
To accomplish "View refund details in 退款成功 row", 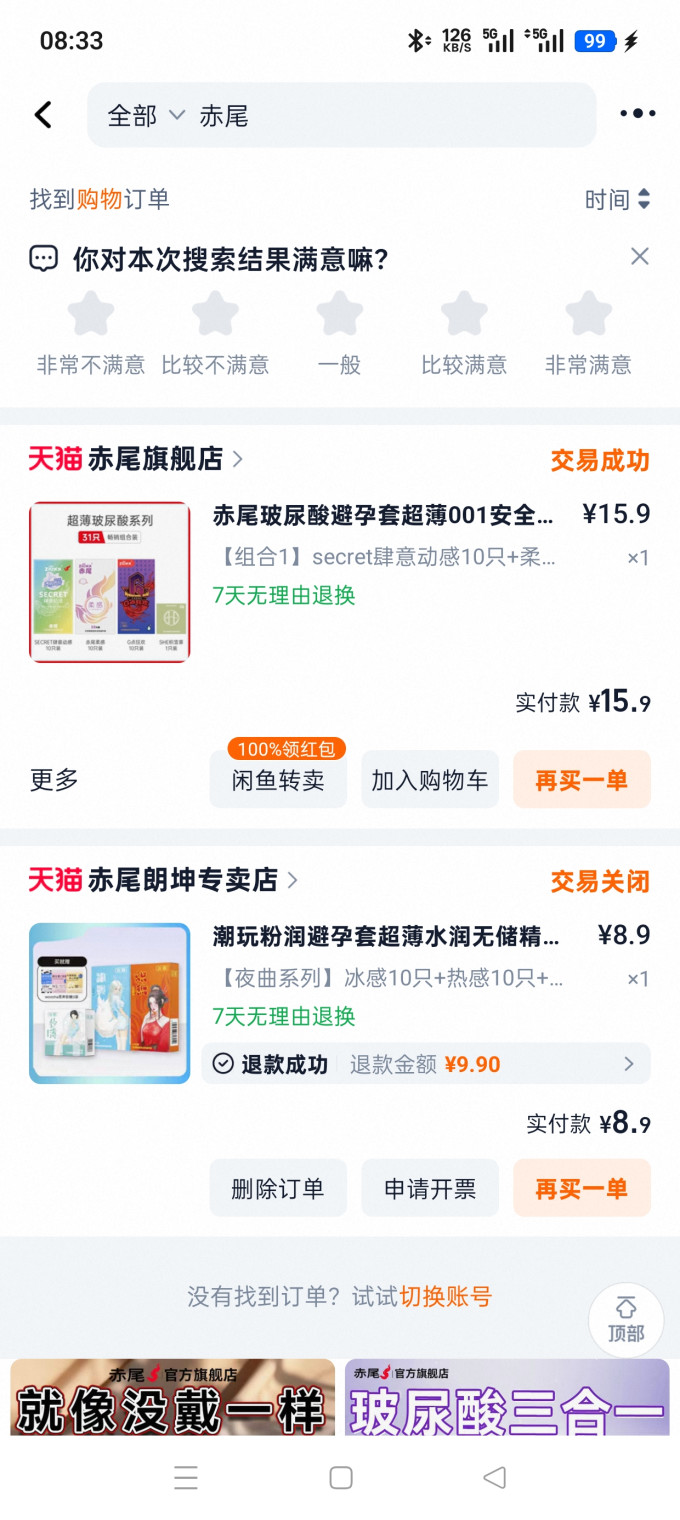I will [426, 1064].
